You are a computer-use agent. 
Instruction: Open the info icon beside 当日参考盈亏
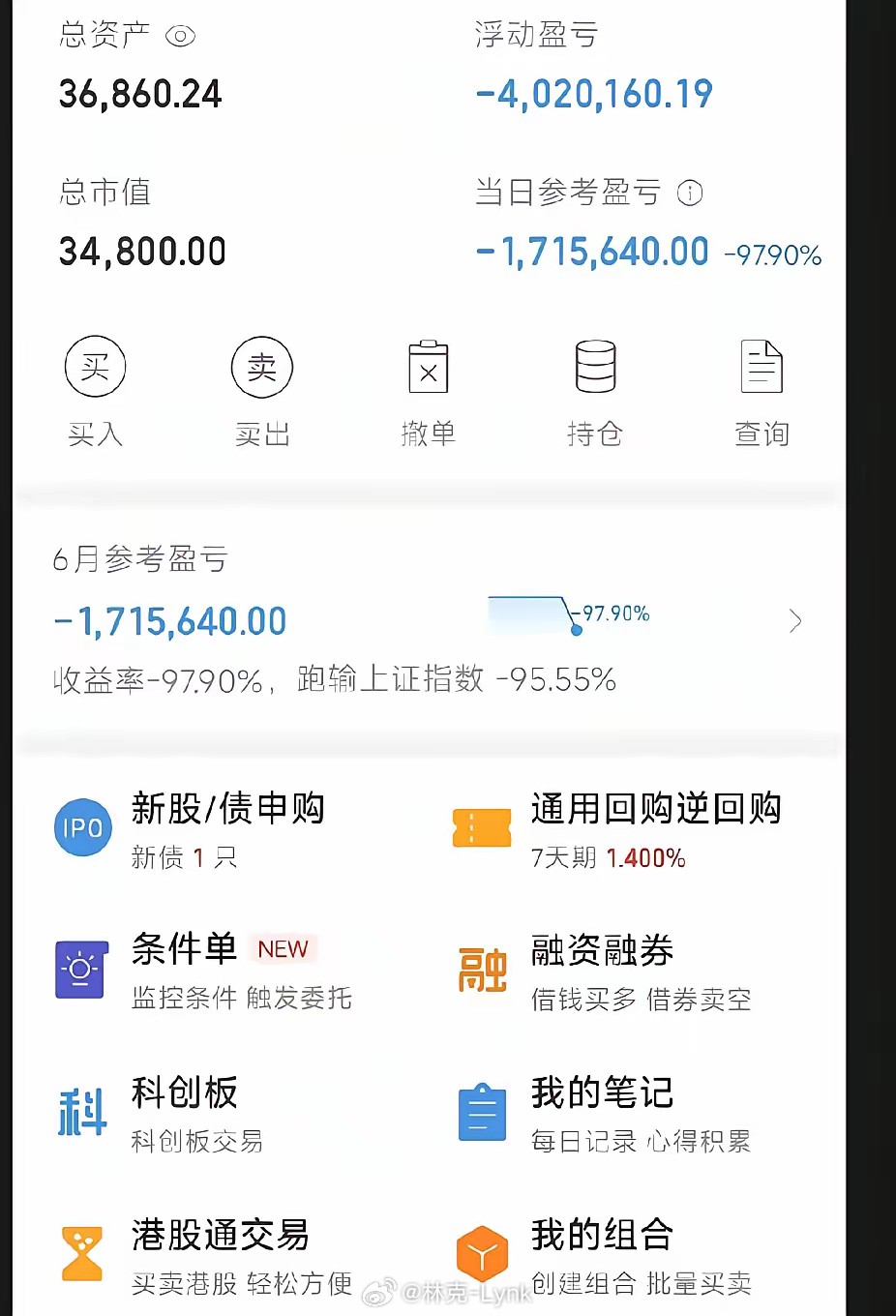coord(690,193)
